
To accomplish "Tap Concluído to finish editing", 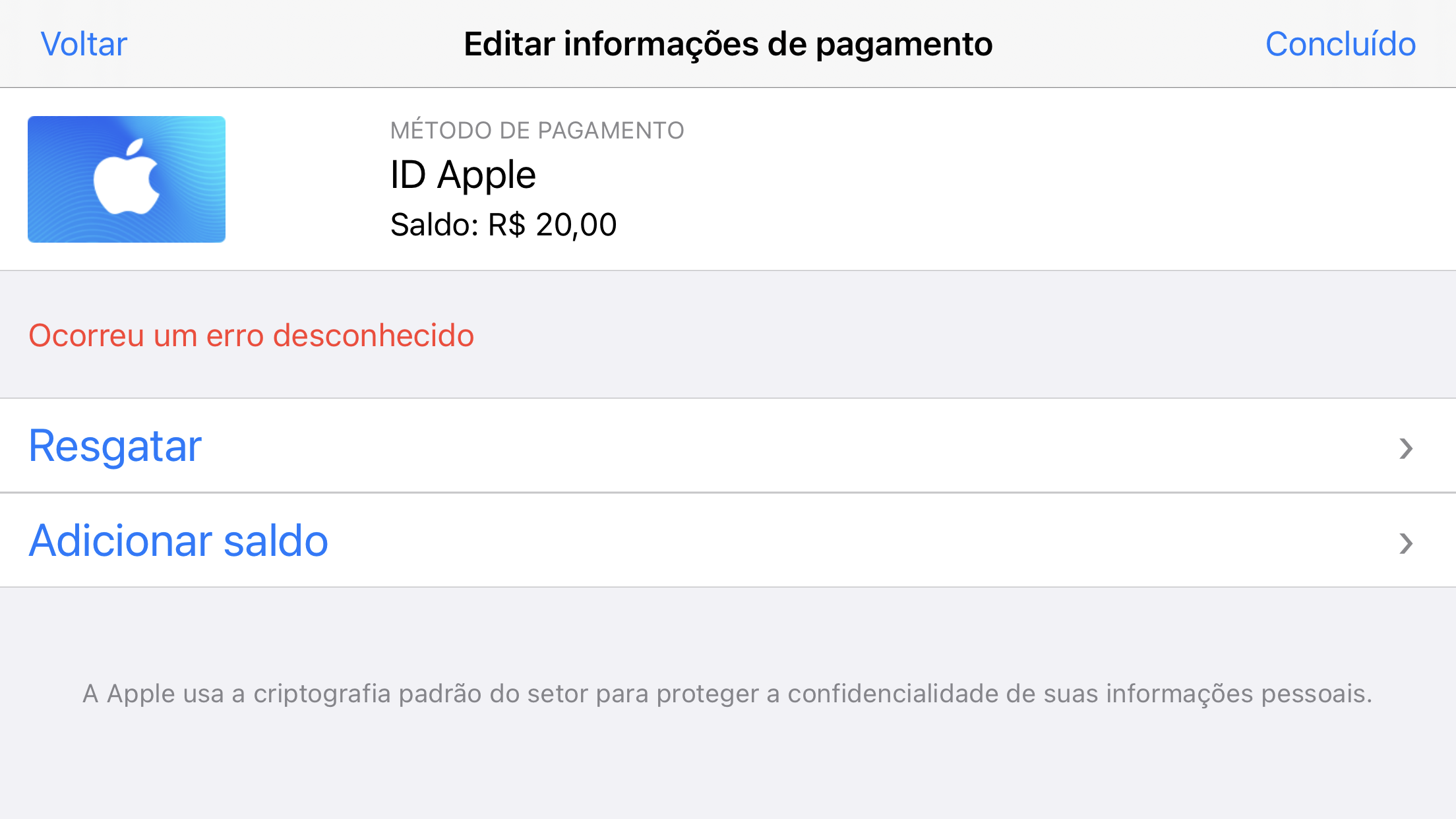I will coord(1340,44).
